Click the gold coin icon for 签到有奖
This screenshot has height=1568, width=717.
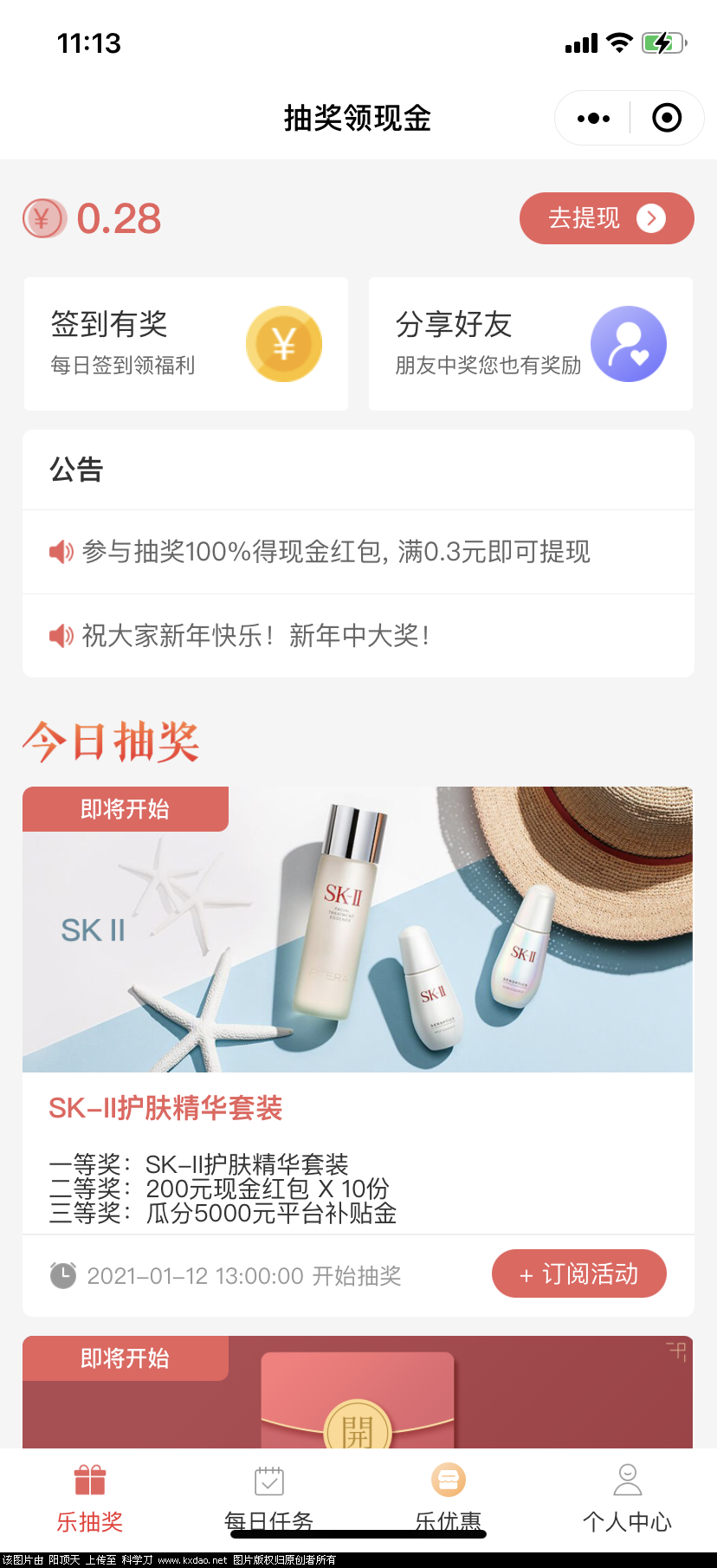[x=284, y=344]
